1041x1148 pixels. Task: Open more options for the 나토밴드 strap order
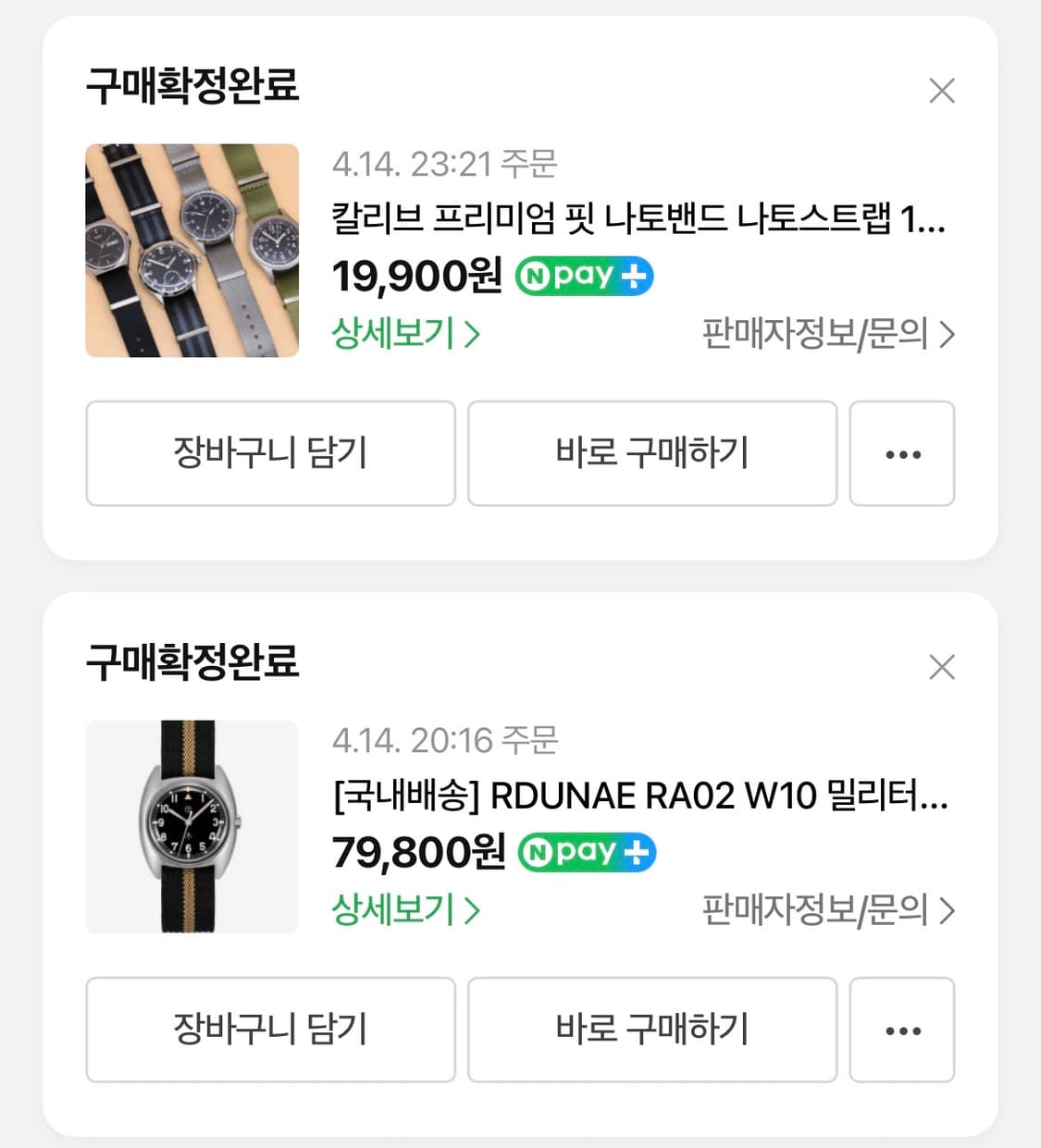click(902, 453)
